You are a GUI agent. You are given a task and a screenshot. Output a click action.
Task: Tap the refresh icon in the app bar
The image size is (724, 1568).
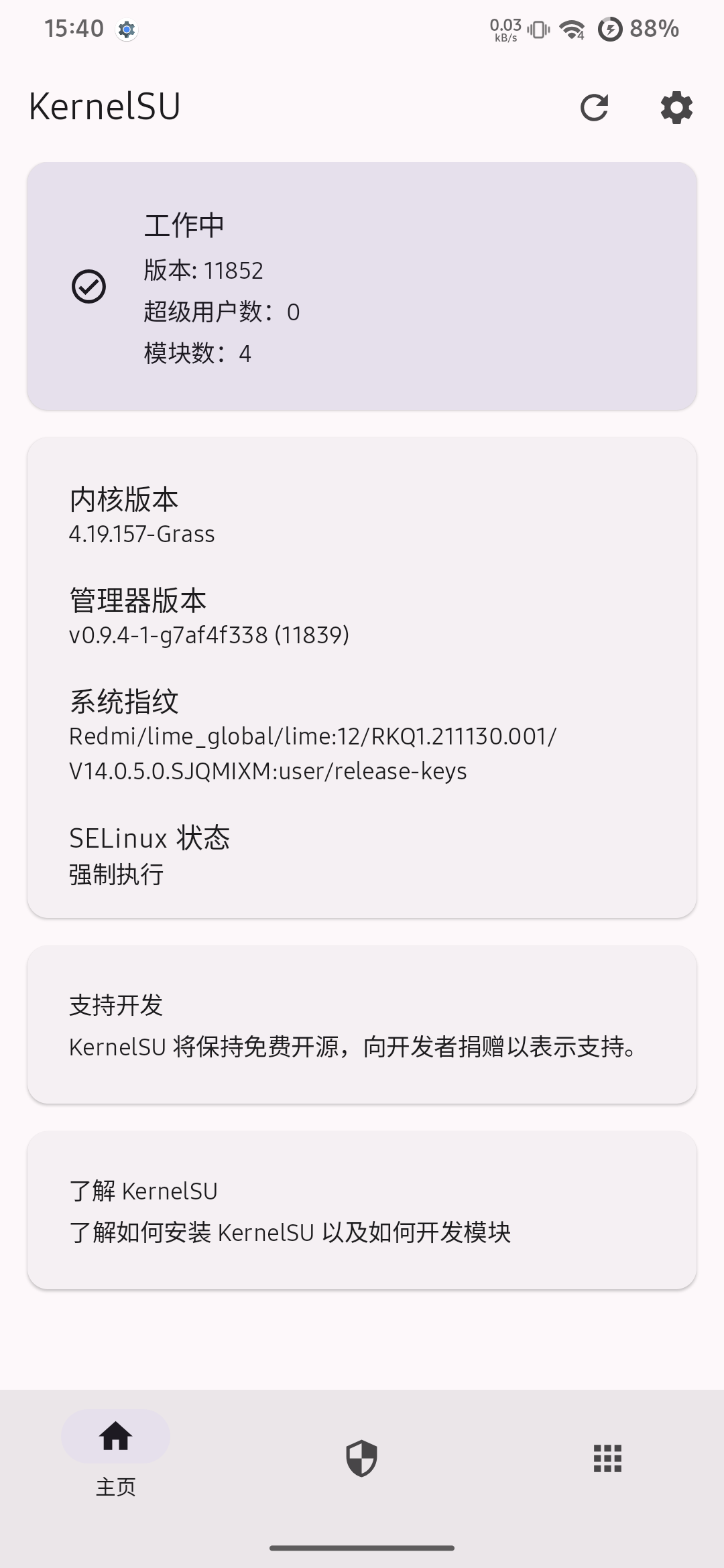pyautogui.click(x=594, y=107)
